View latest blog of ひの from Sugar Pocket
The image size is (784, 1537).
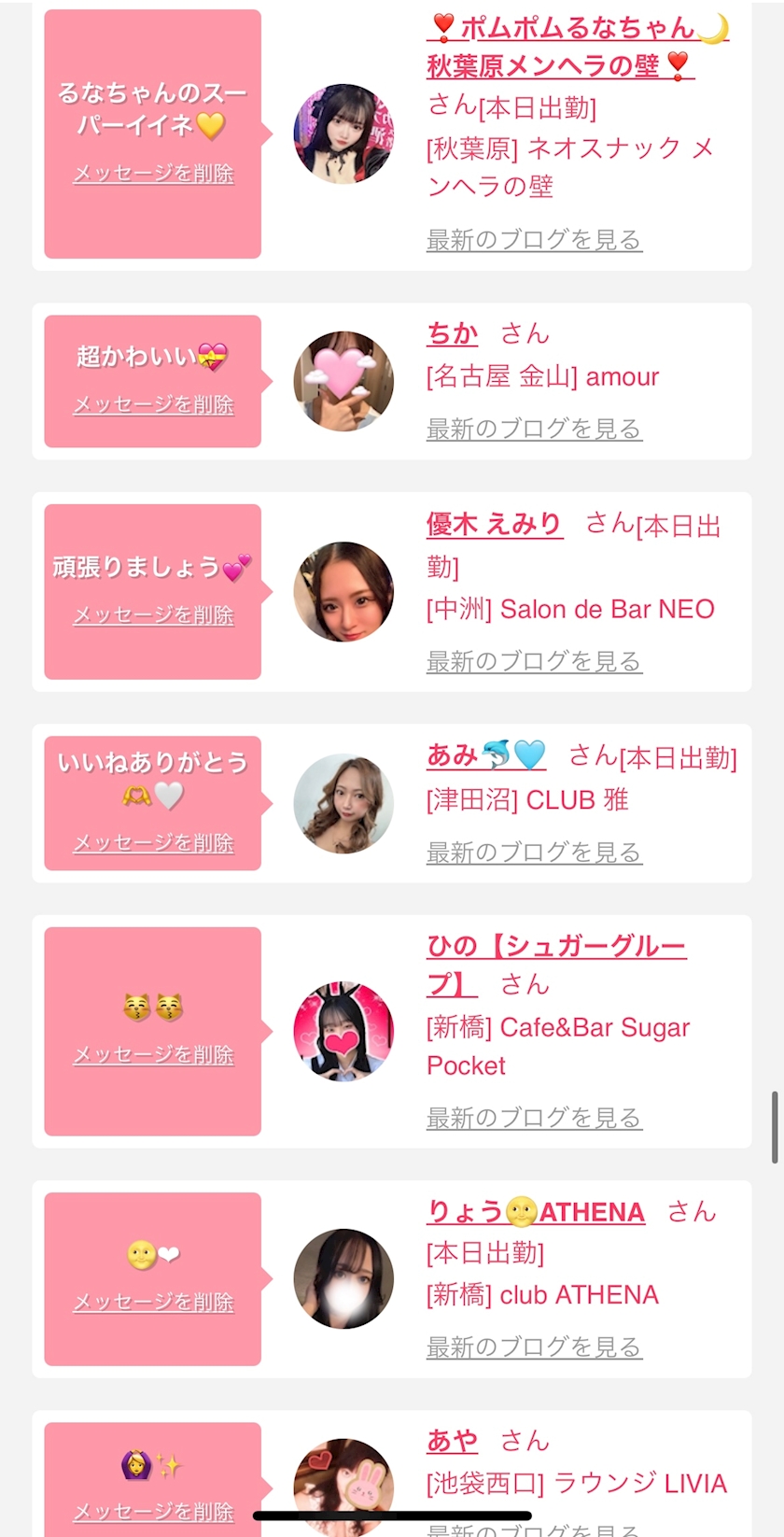(534, 1117)
